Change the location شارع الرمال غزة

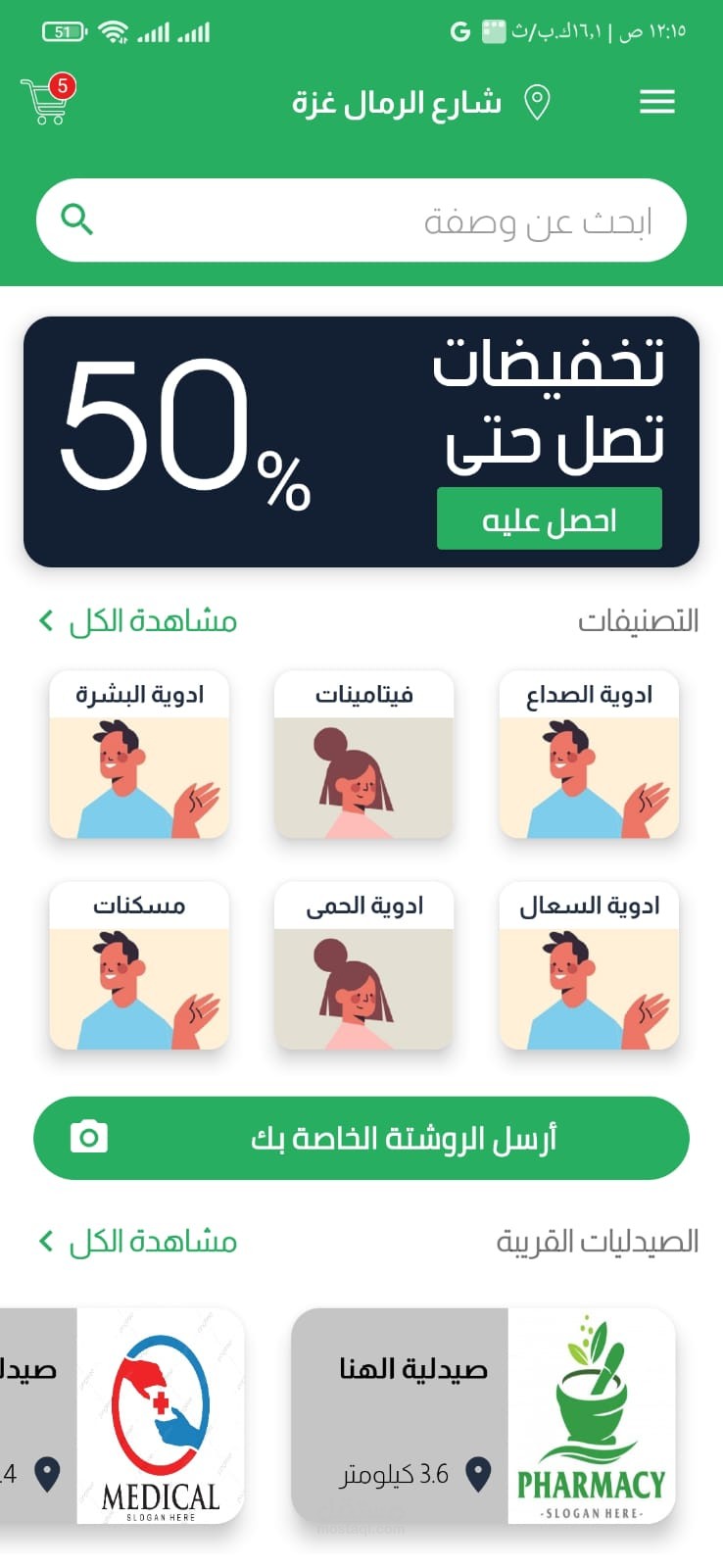tap(421, 102)
